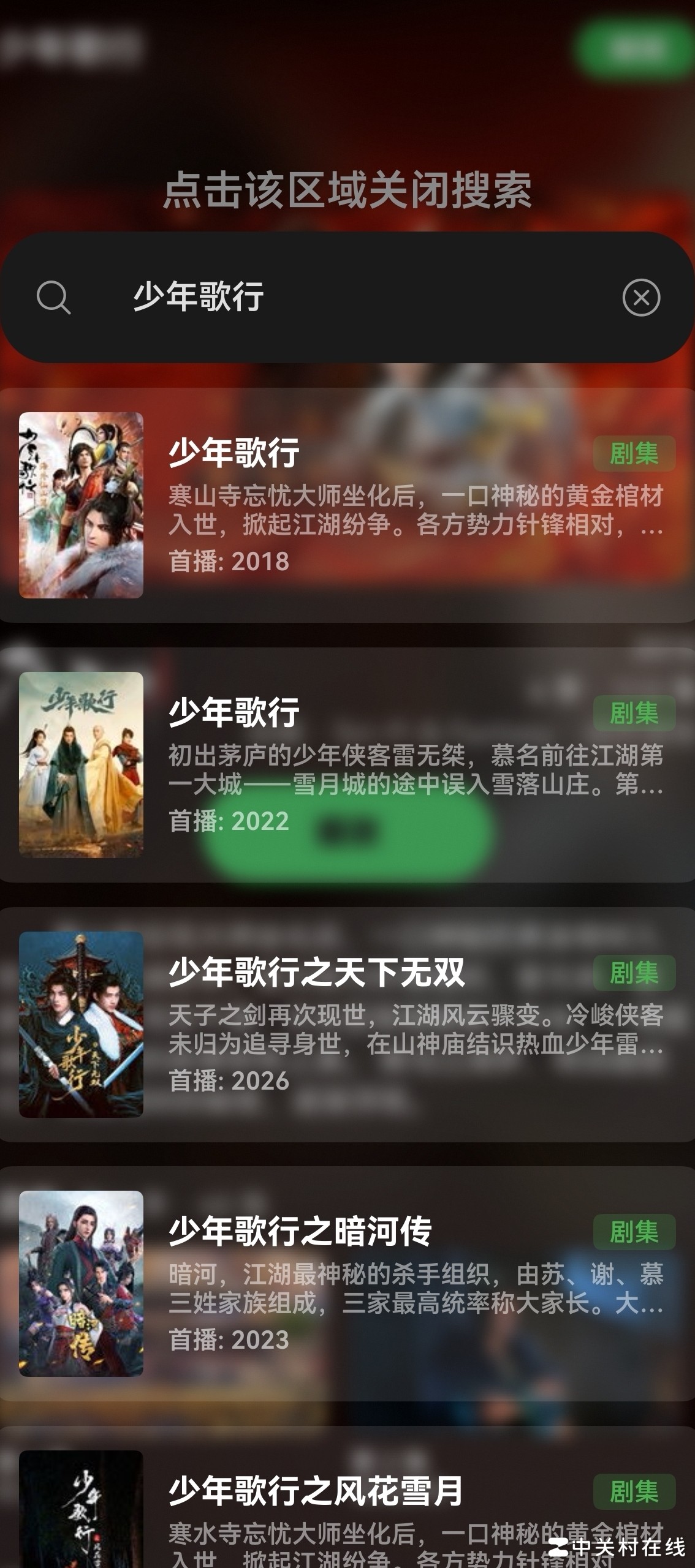Open 少年歌行之天下无双 result
Screen dimensions: 695x1568
tap(347, 1024)
